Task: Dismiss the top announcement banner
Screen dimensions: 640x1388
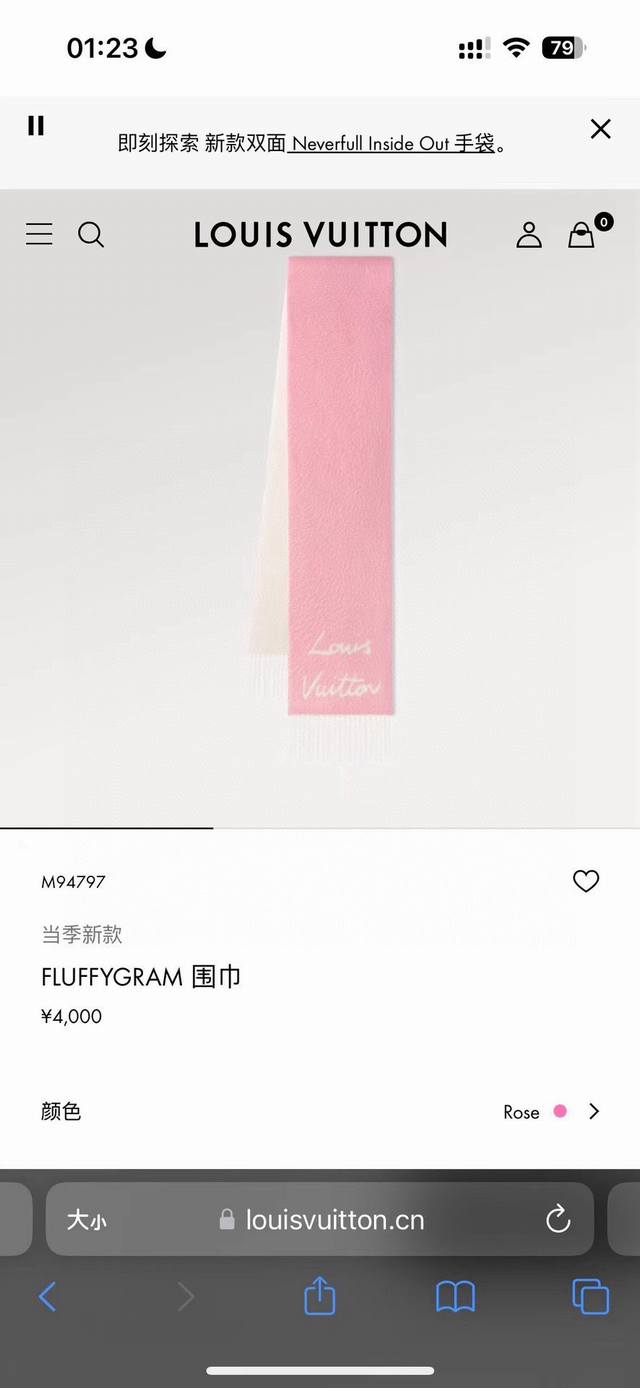Action: click(600, 128)
